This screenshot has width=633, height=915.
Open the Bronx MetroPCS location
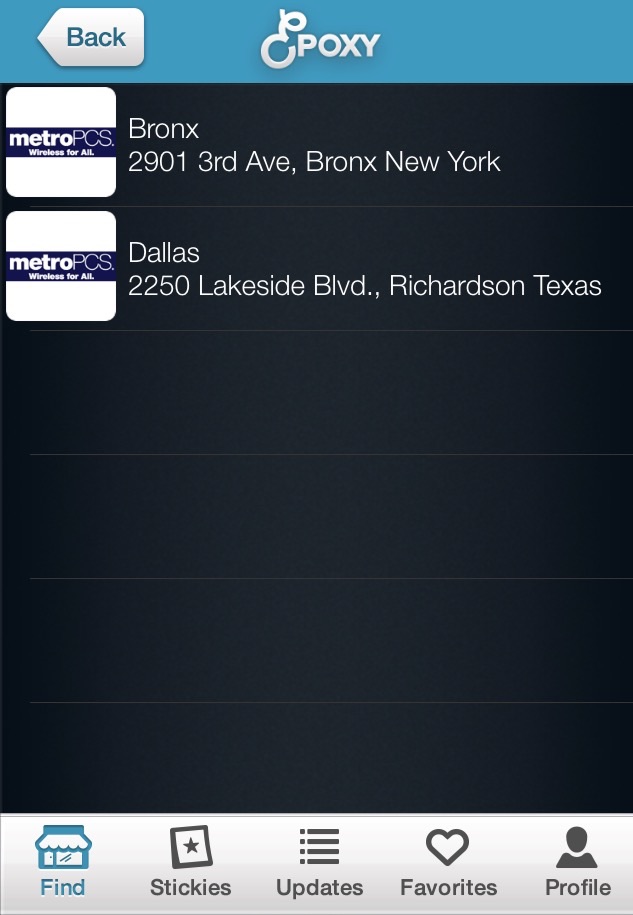(x=314, y=145)
